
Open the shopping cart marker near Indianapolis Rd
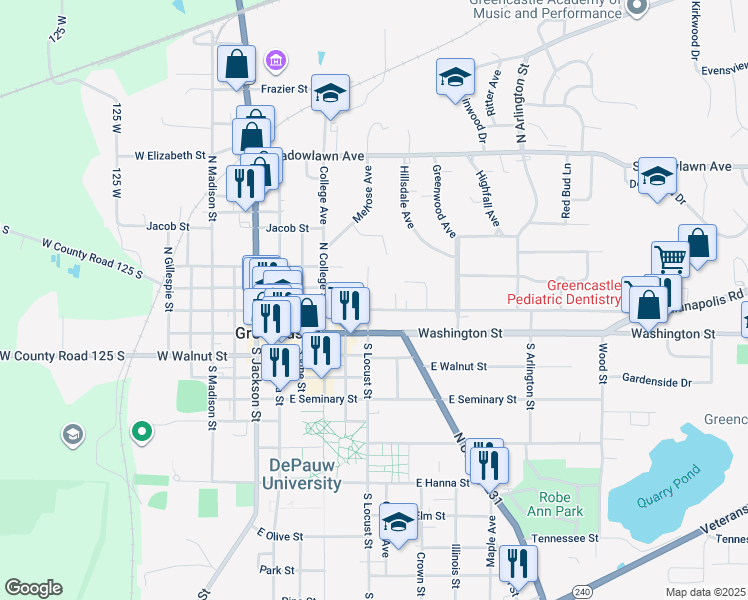tap(670, 260)
